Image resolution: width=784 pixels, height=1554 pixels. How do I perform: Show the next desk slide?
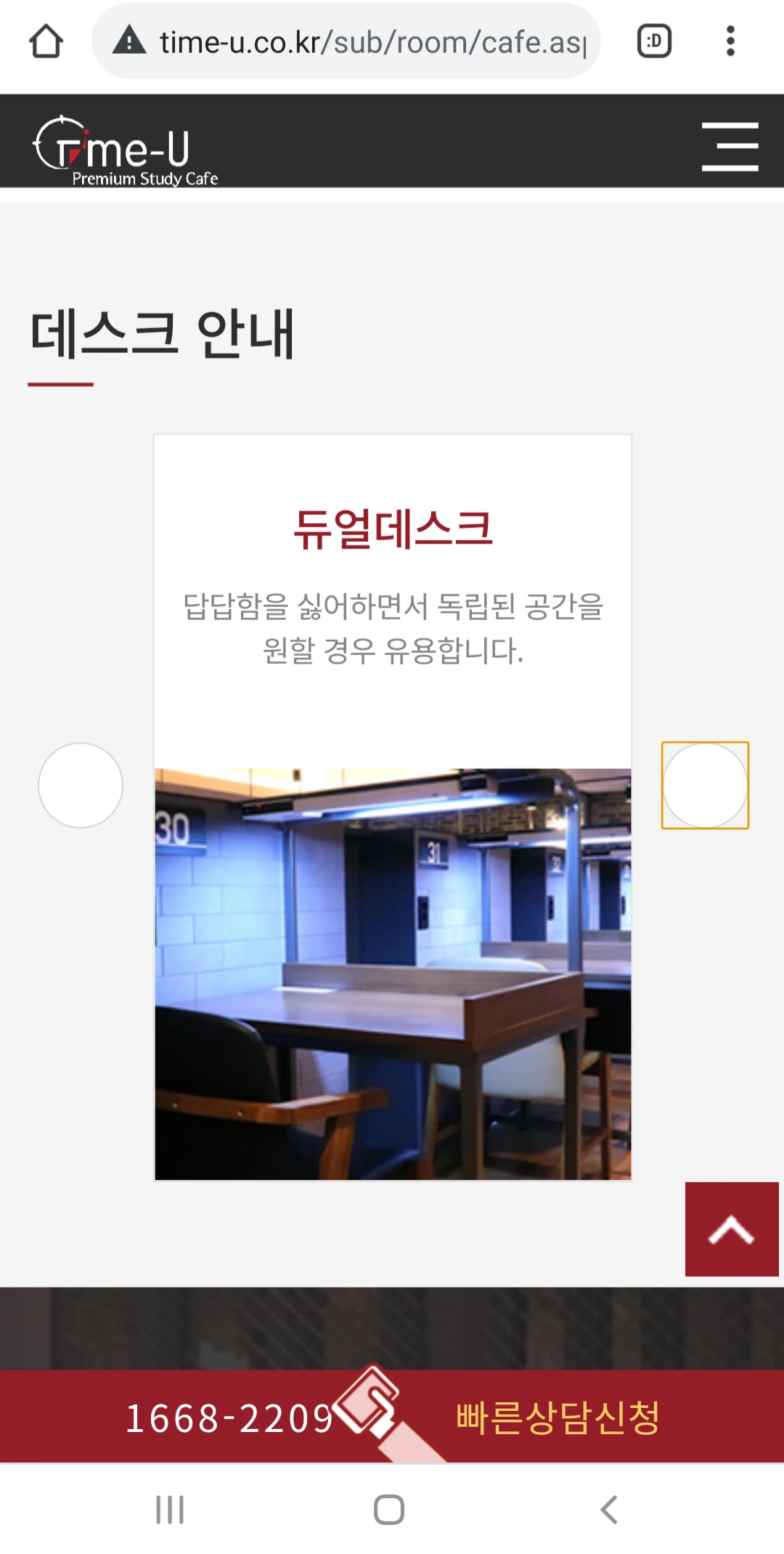[x=705, y=785]
